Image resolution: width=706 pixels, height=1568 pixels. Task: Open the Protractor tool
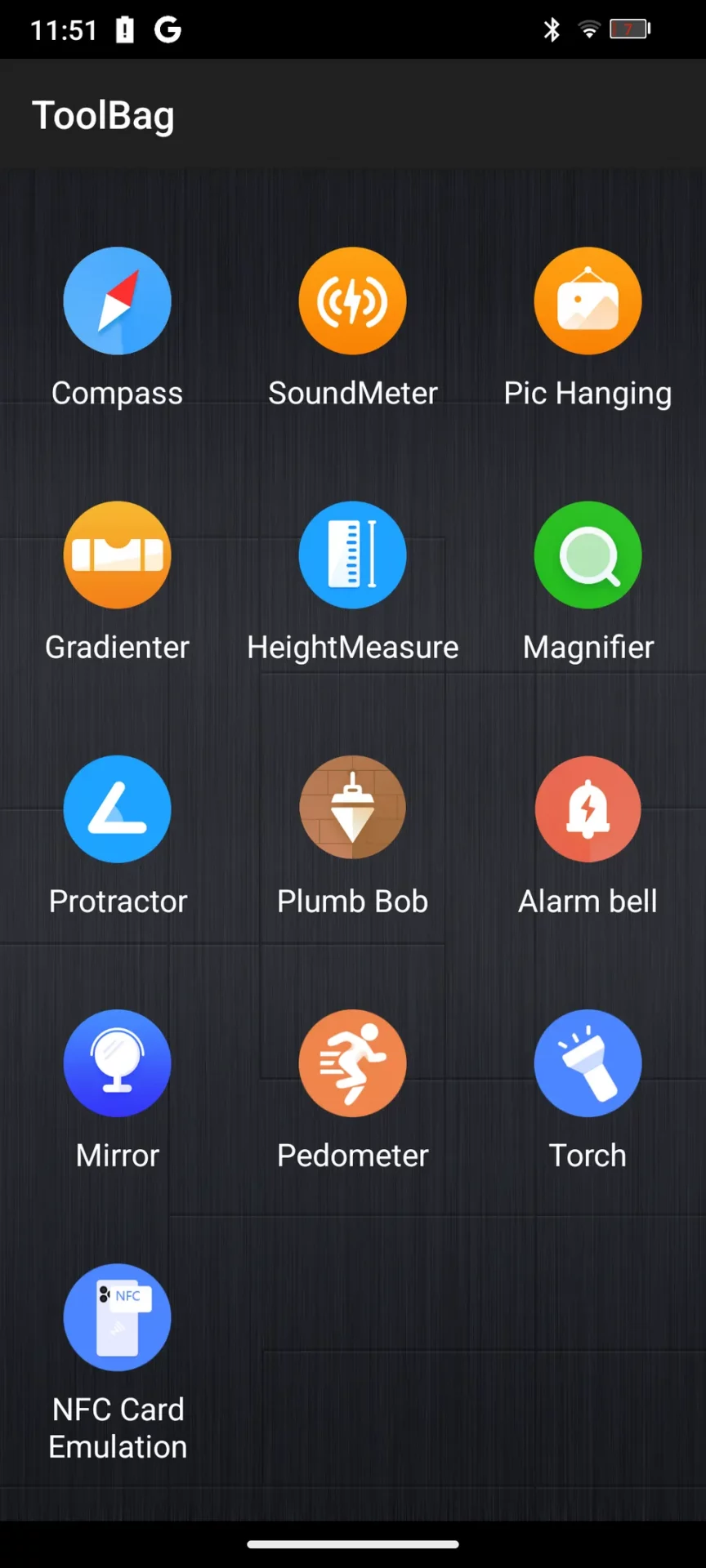click(x=117, y=809)
